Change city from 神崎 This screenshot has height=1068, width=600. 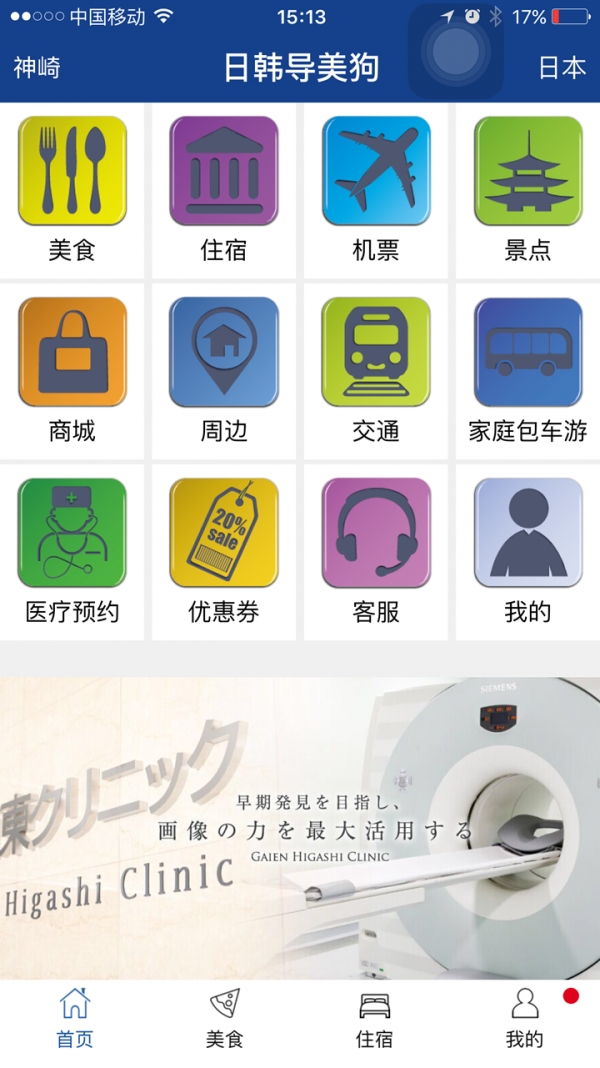(x=37, y=68)
